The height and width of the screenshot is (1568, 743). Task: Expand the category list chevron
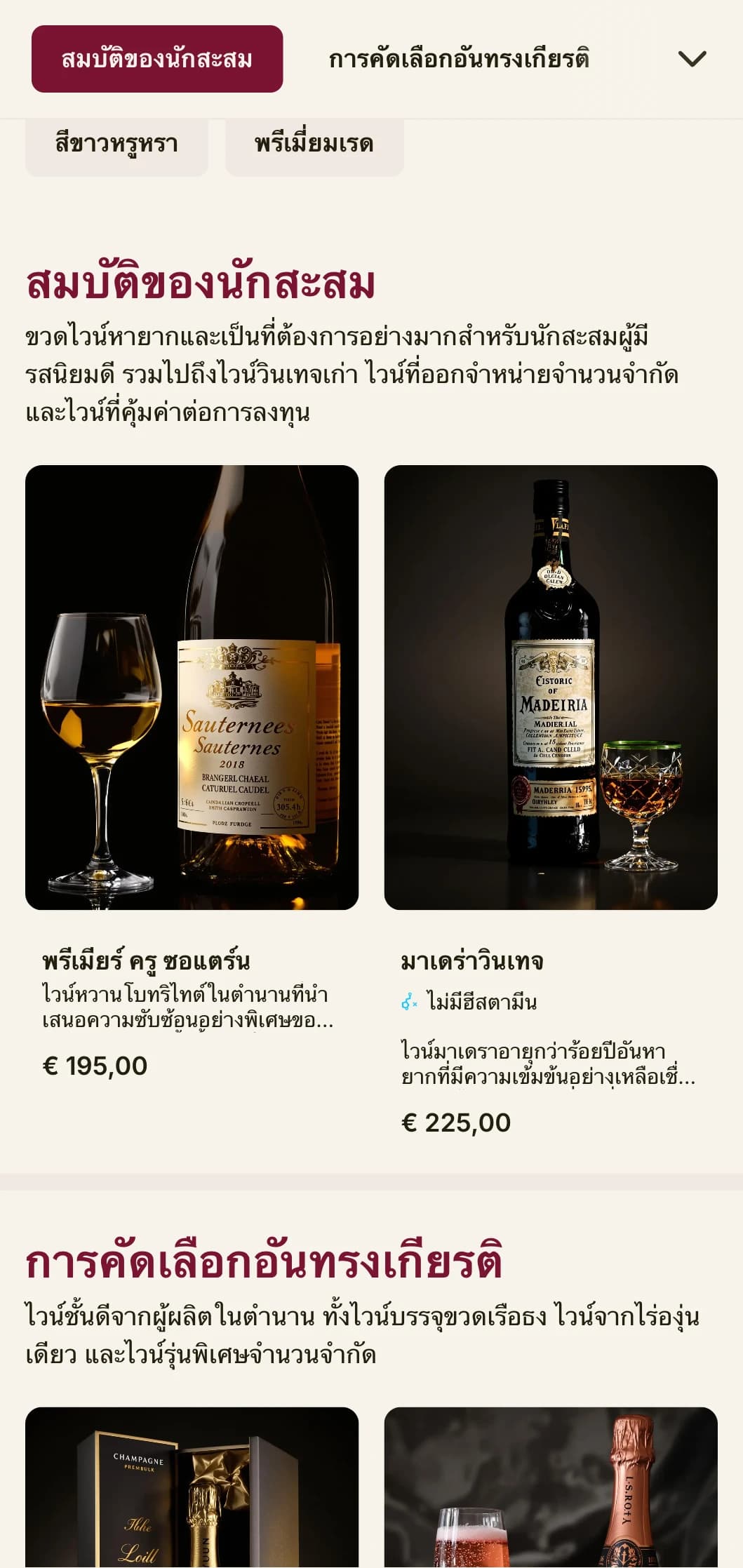coord(692,59)
